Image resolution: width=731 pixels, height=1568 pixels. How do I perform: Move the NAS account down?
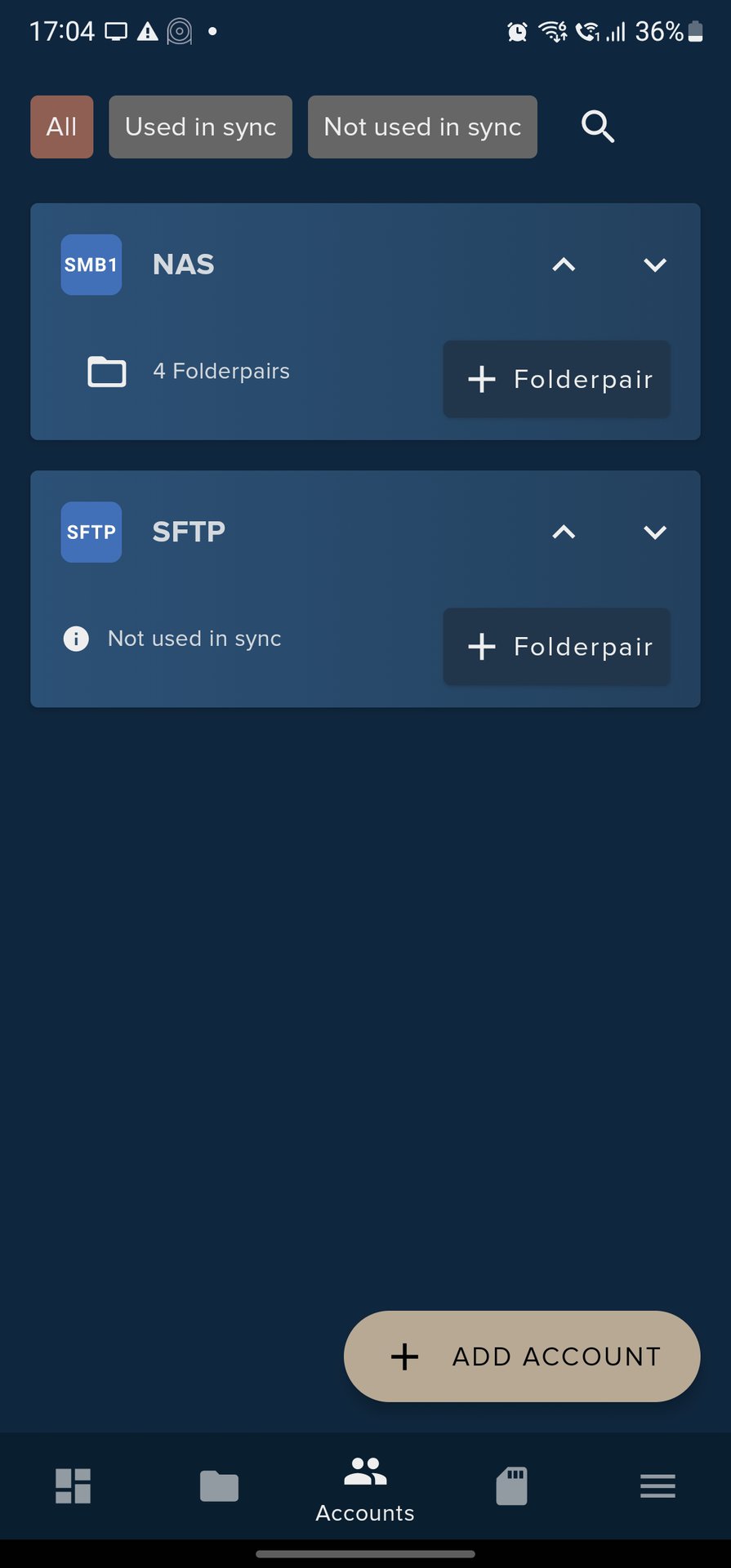[x=655, y=265]
